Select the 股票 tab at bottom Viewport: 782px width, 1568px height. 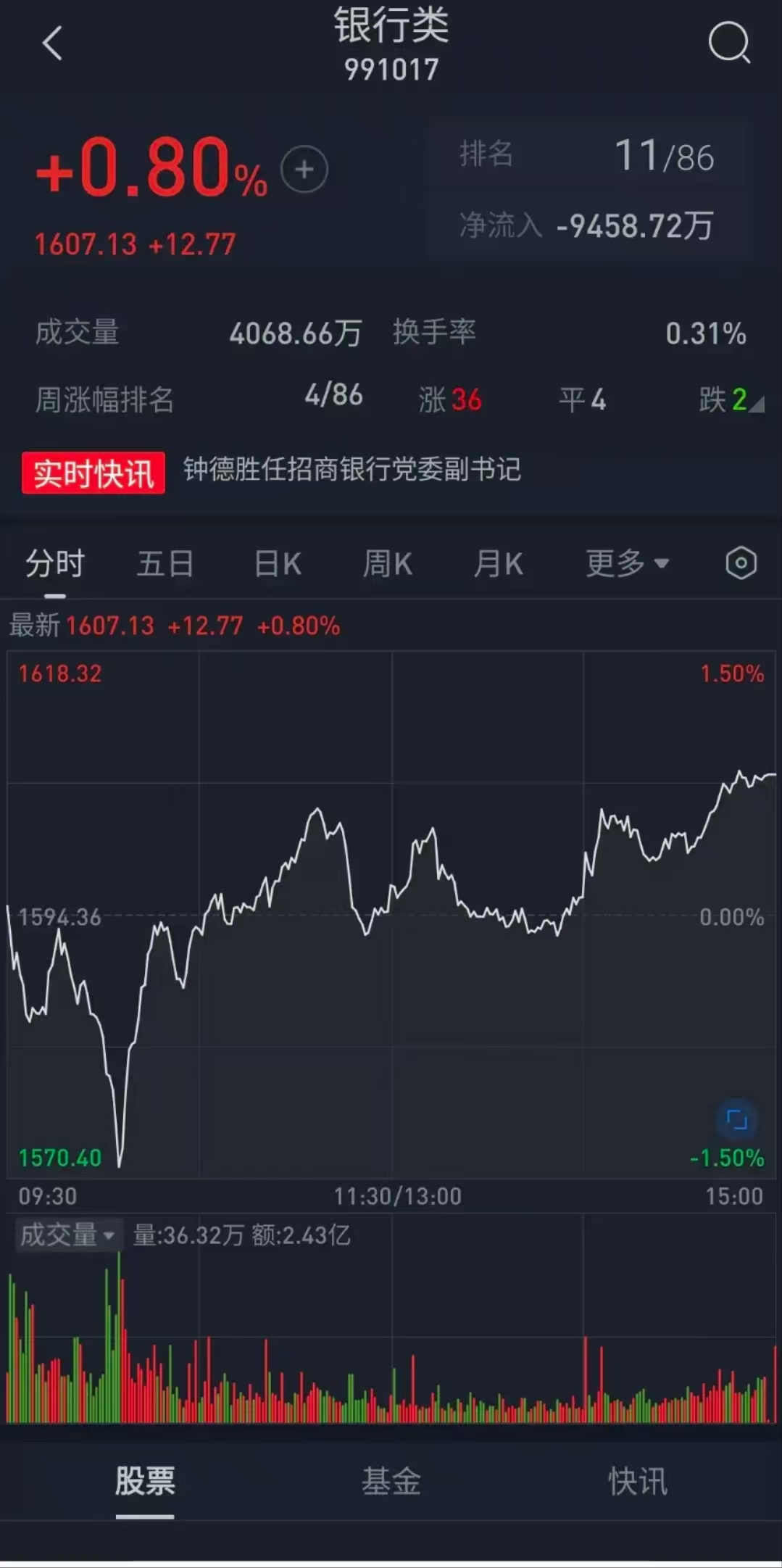click(144, 1482)
